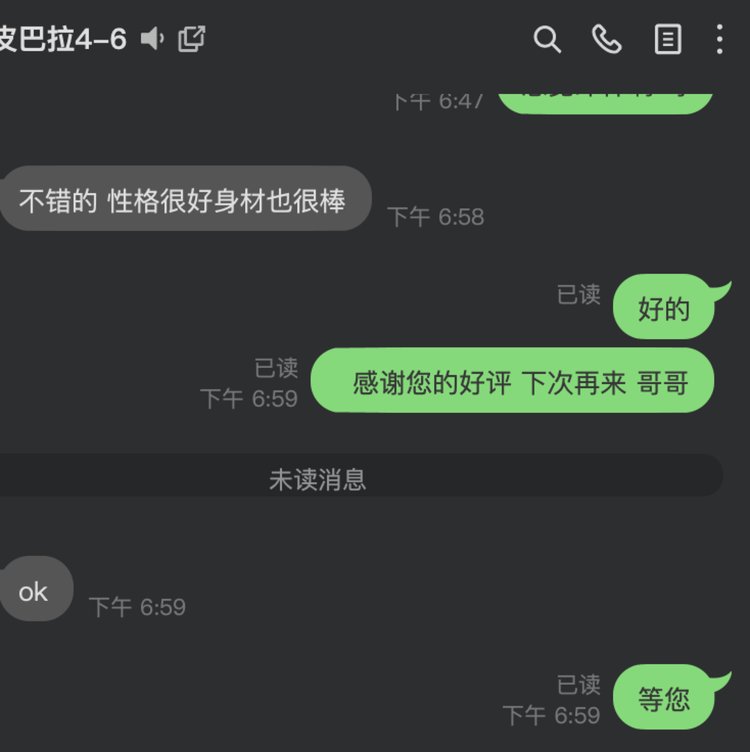Pop the chat out into a separate window
This screenshot has width=750, height=752.
(191, 39)
